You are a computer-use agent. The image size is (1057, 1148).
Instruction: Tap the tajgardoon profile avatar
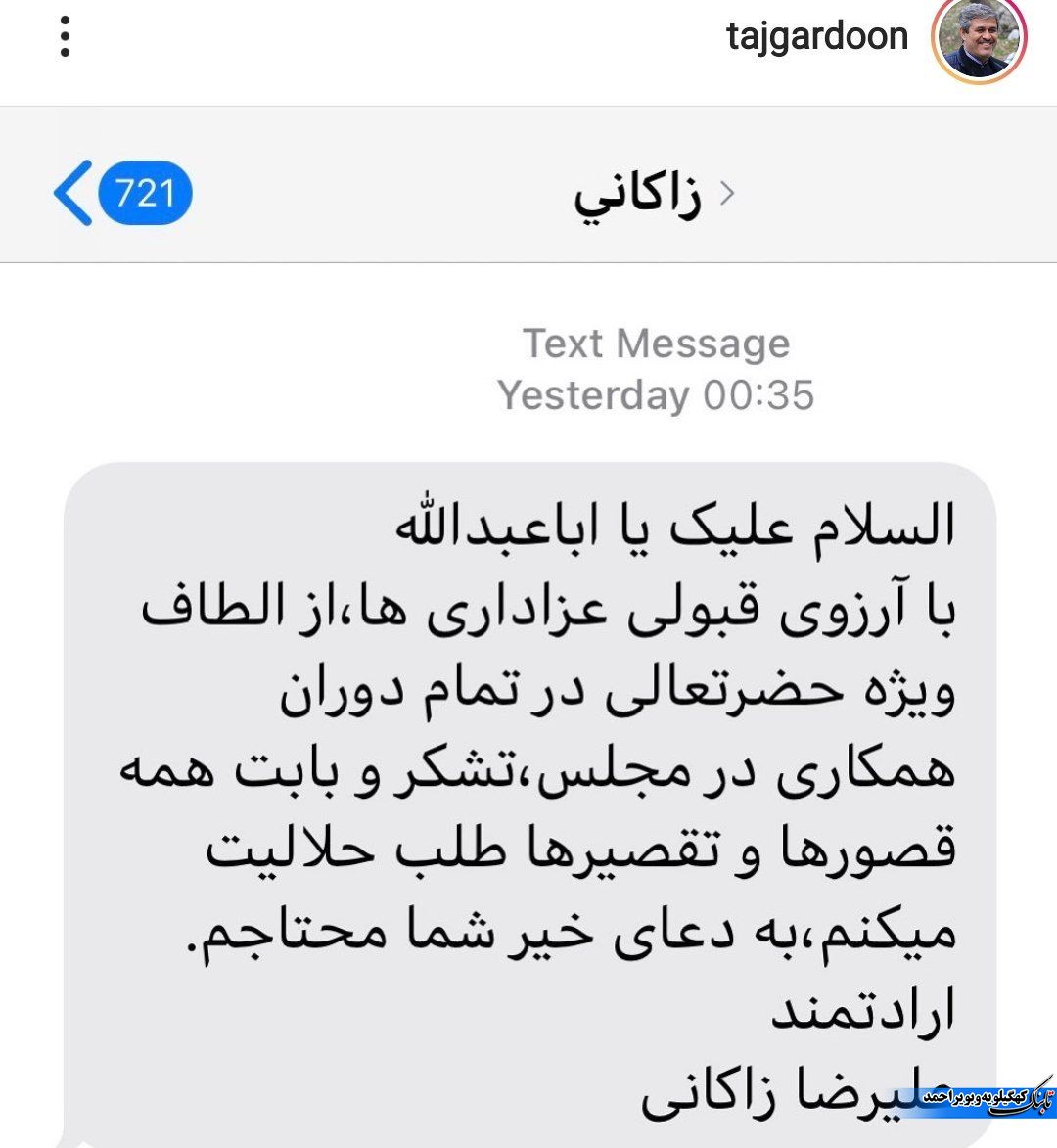click(983, 41)
